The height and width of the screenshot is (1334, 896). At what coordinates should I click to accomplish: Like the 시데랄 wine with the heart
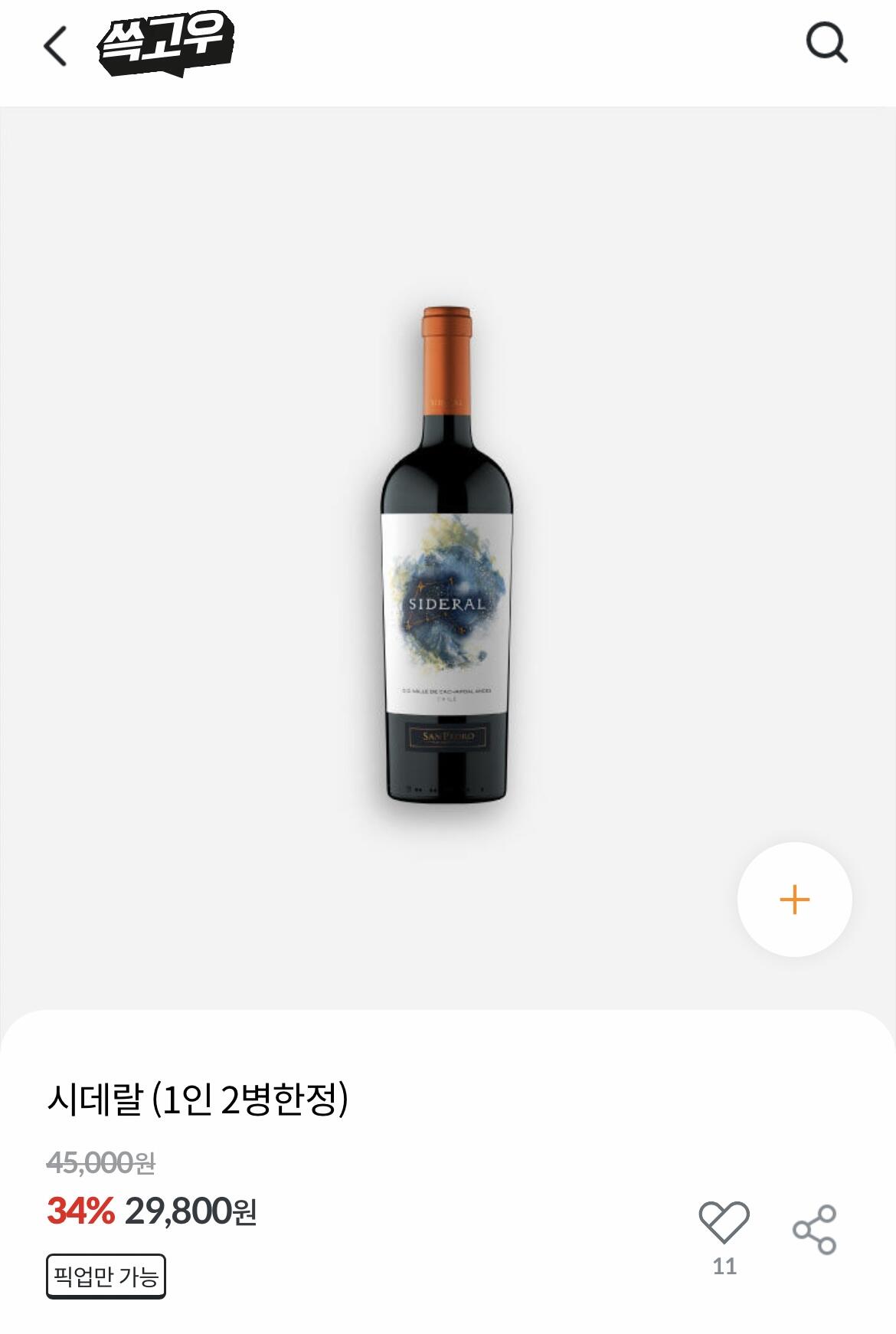click(x=724, y=1221)
